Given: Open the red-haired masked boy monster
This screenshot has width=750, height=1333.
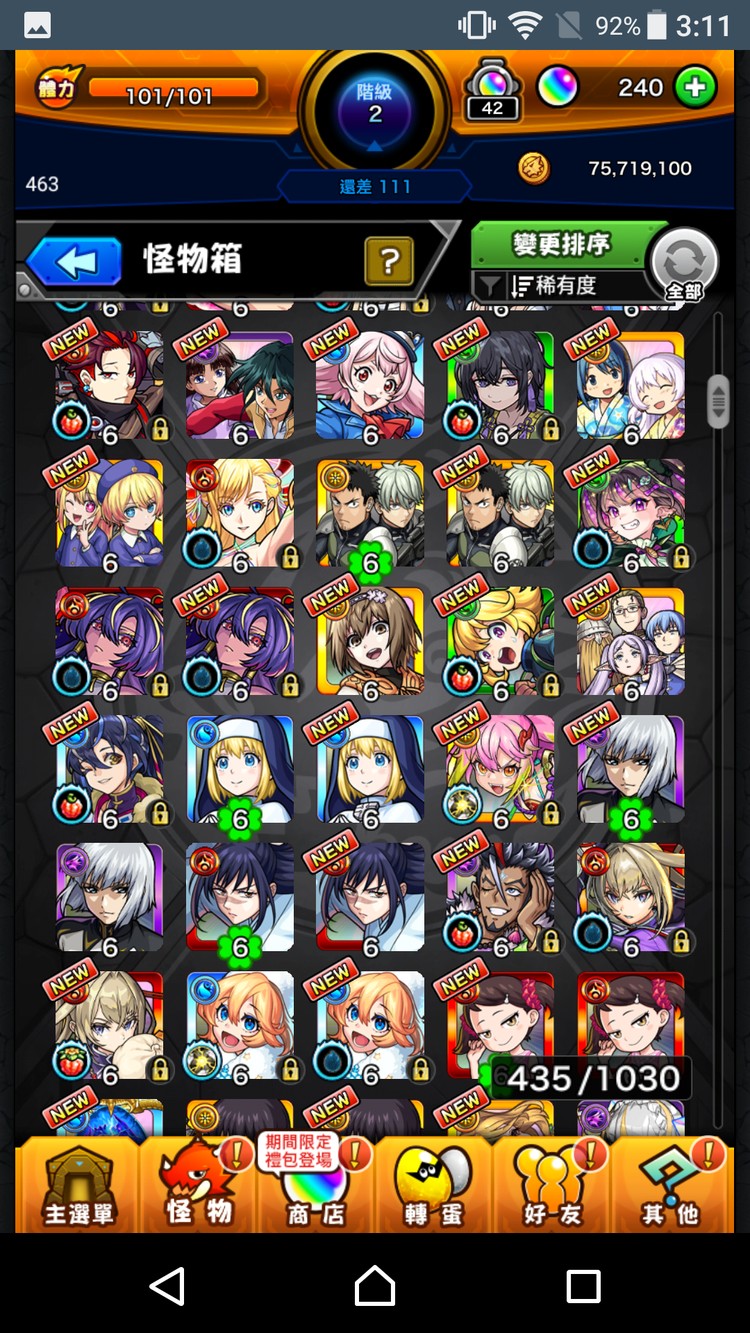Looking at the screenshot, I should [109, 385].
